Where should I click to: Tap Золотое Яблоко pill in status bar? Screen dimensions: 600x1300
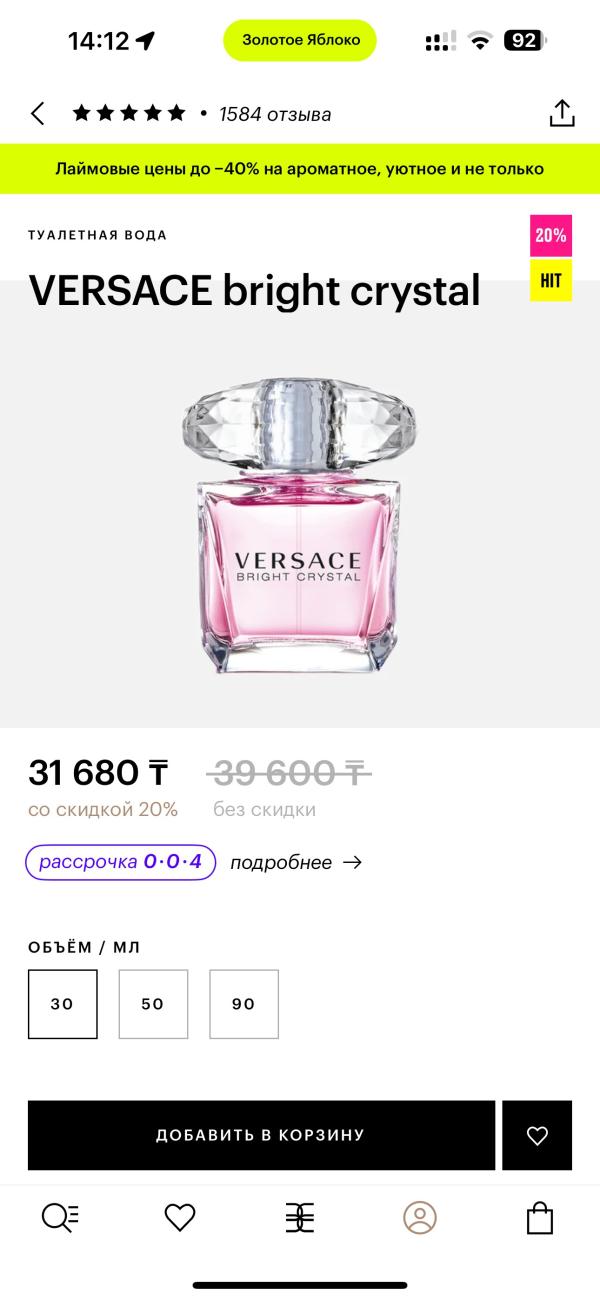tap(300, 41)
